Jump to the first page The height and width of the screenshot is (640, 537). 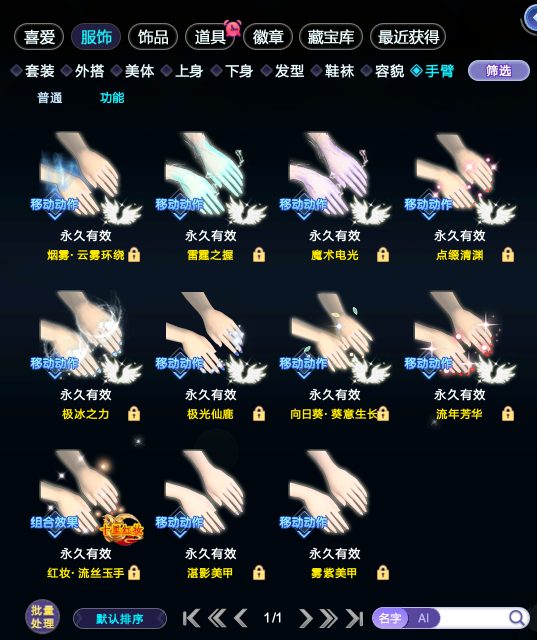point(191,618)
